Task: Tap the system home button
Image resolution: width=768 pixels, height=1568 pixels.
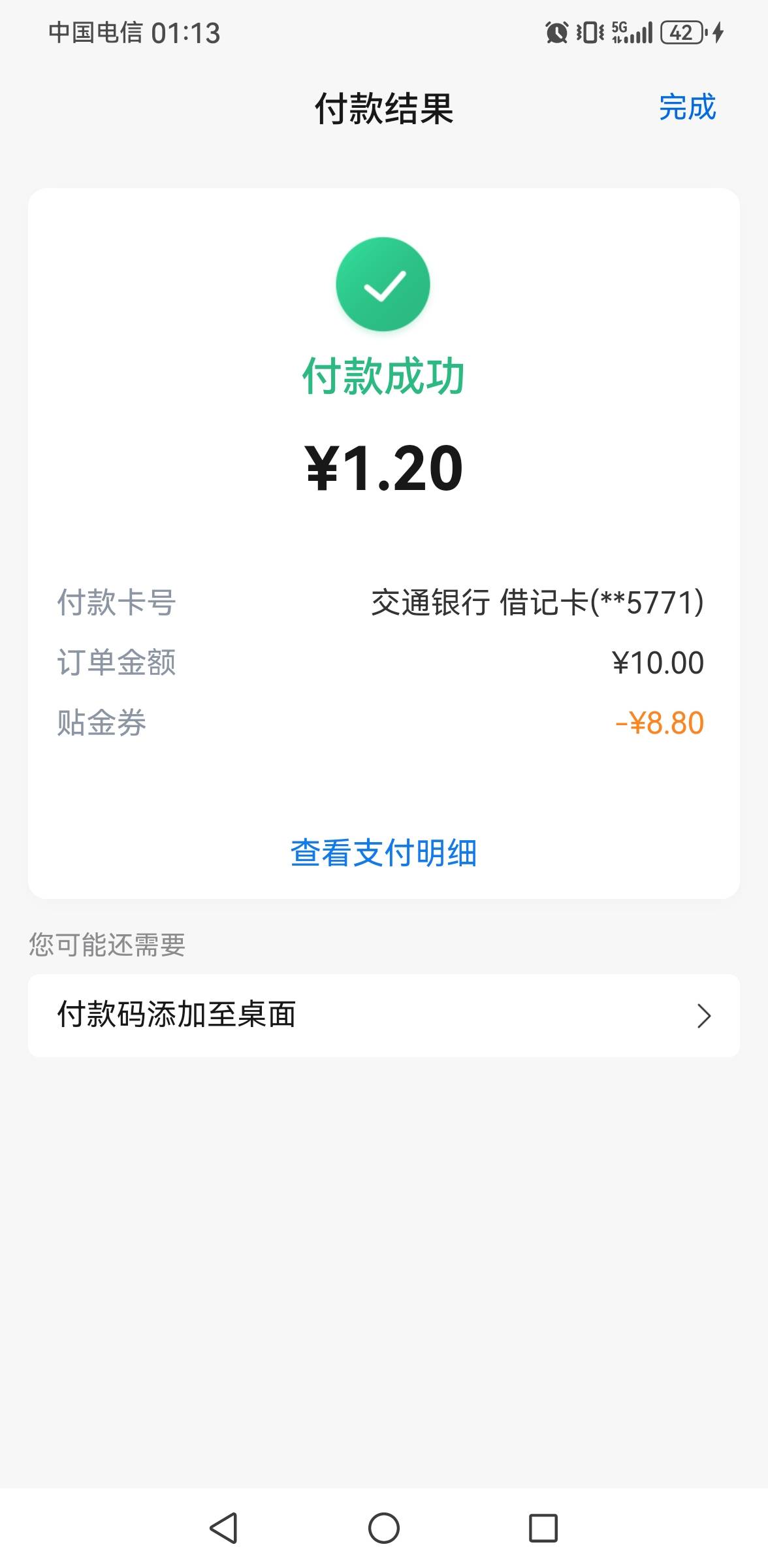Action: (x=384, y=1528)
